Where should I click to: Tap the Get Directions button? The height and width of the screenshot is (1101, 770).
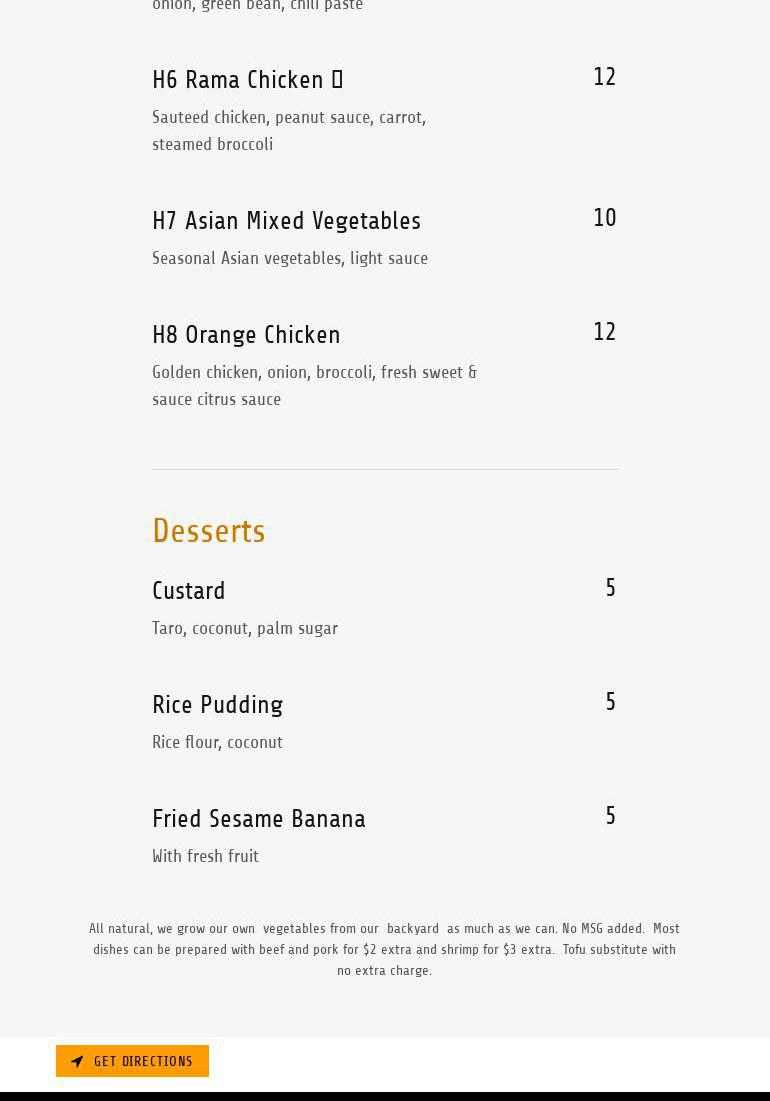click(132, 1061)
